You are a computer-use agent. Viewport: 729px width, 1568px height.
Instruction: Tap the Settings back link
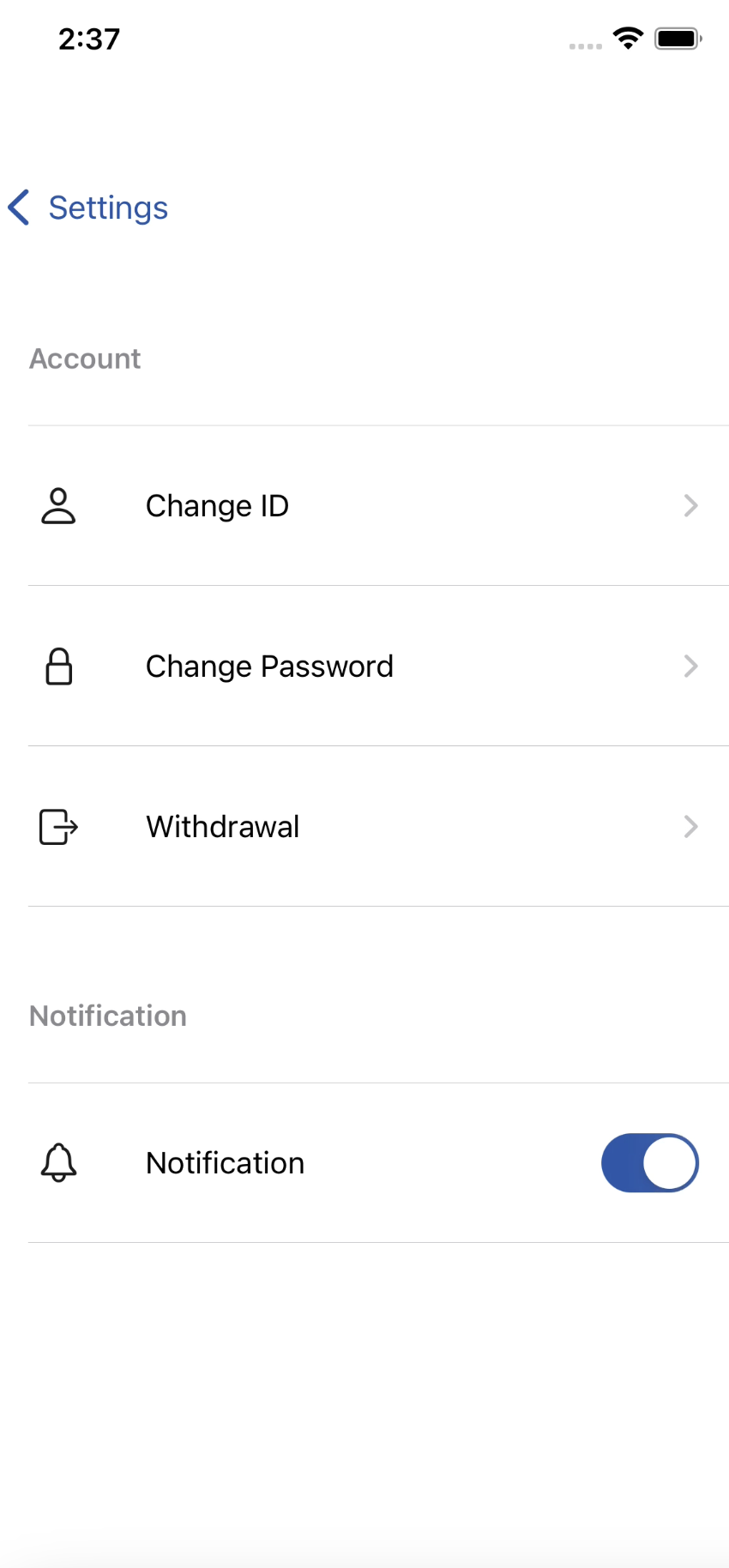[108, 208]
